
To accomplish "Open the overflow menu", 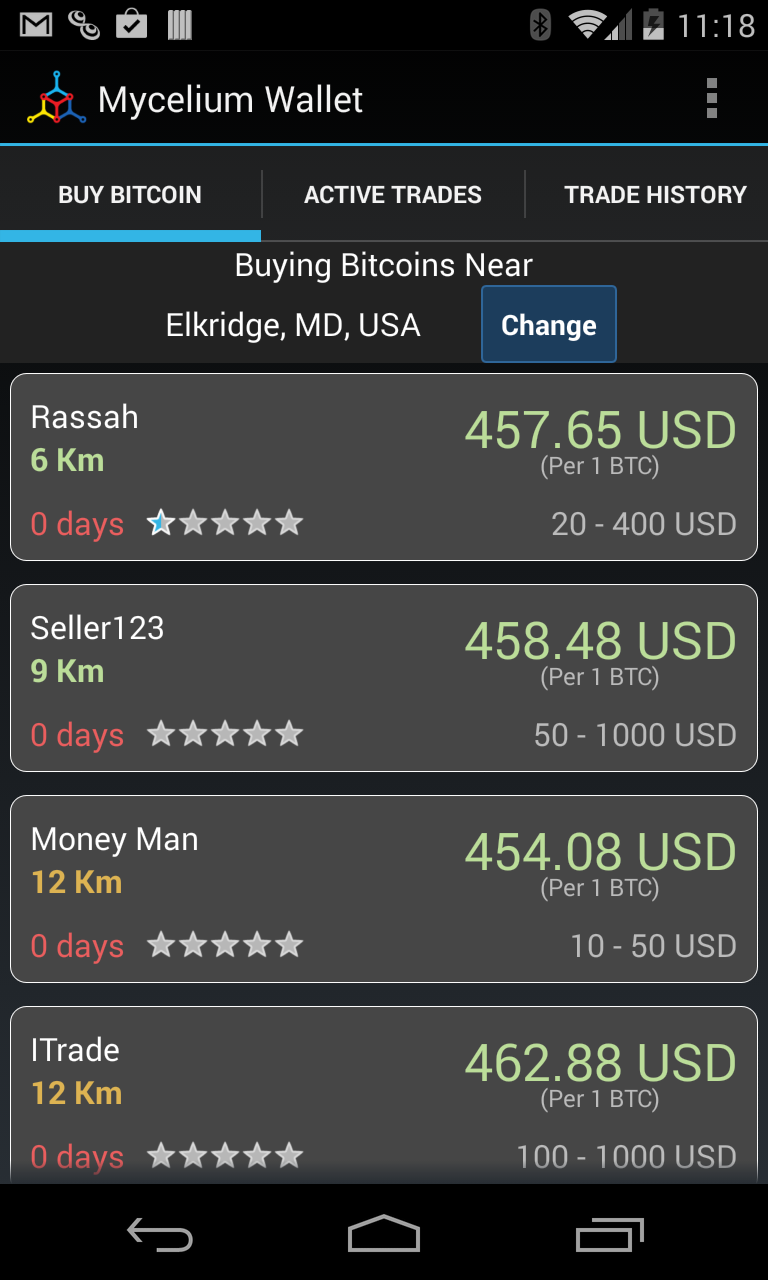I will [711, 99].
